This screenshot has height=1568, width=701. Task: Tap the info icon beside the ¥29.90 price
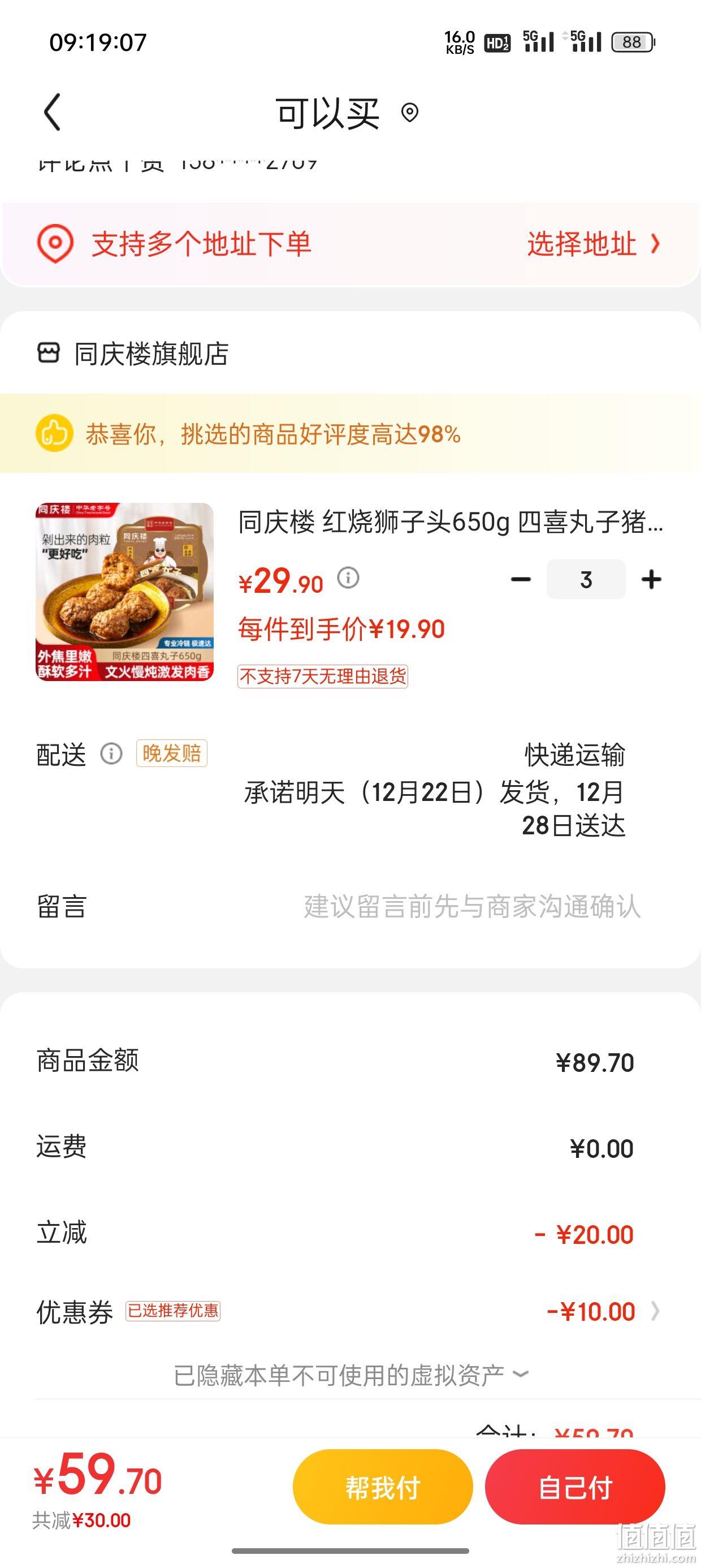tap(348, 577)
